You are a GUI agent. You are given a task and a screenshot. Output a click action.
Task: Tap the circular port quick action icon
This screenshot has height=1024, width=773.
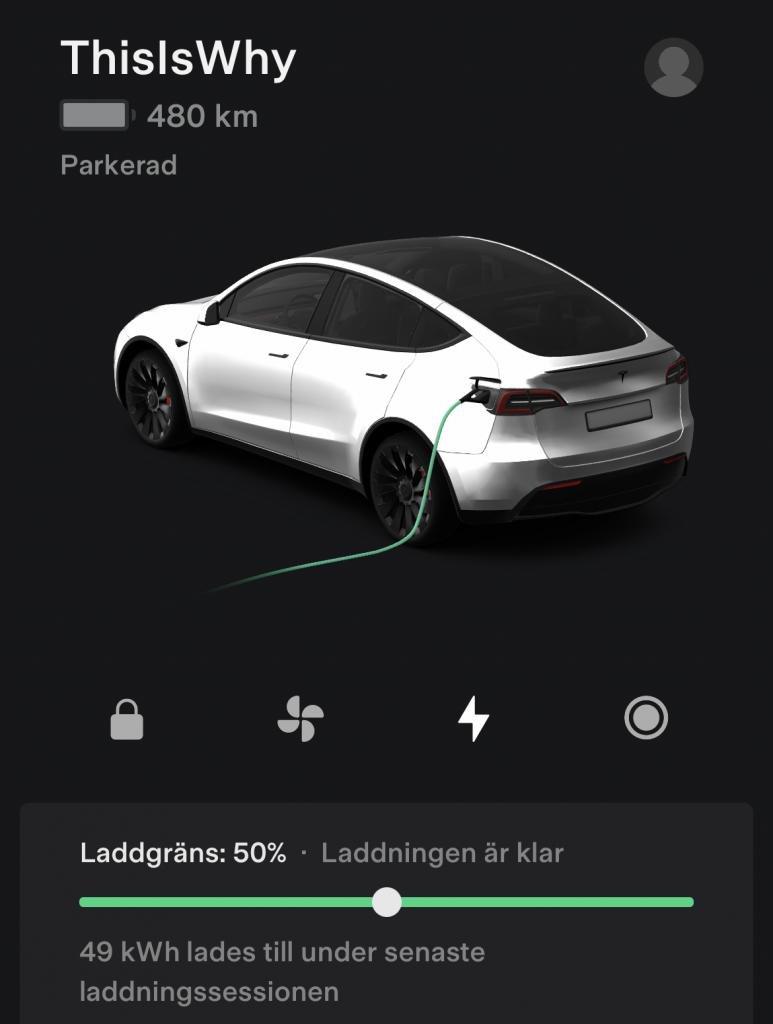tap(646, 718)
